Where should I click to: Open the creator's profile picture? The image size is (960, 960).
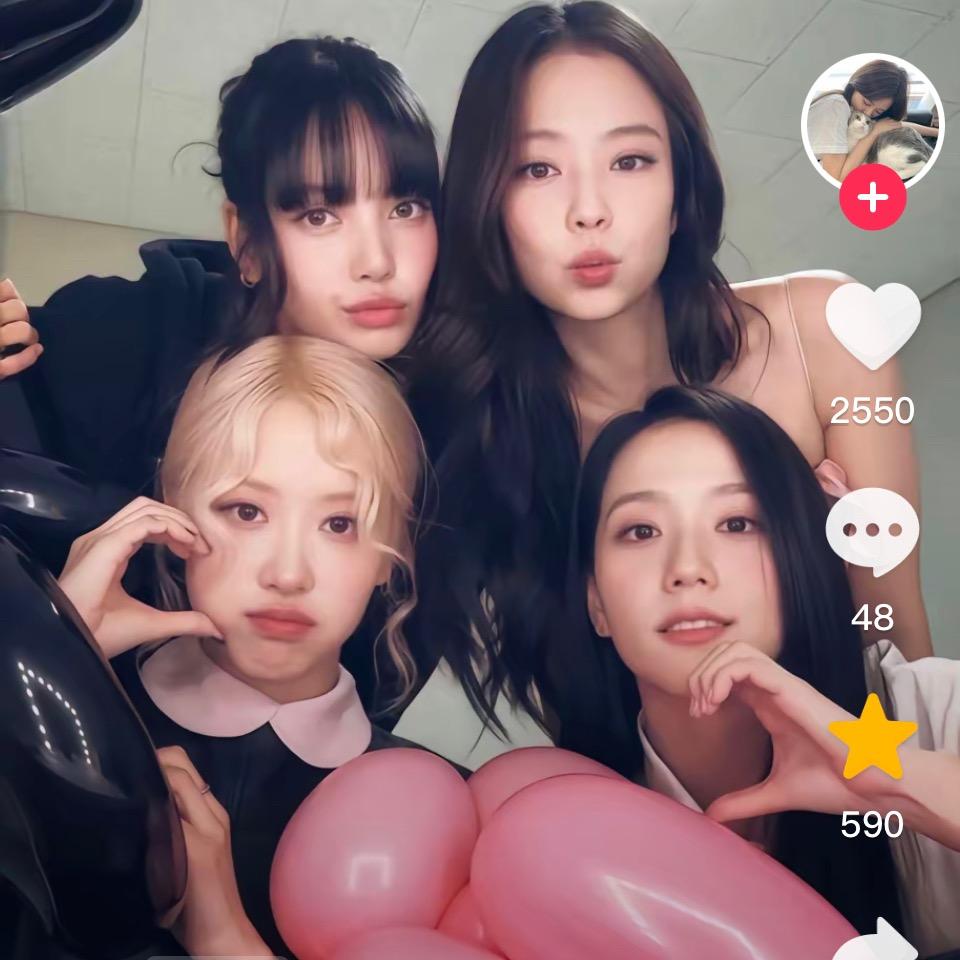pos(872,118)
